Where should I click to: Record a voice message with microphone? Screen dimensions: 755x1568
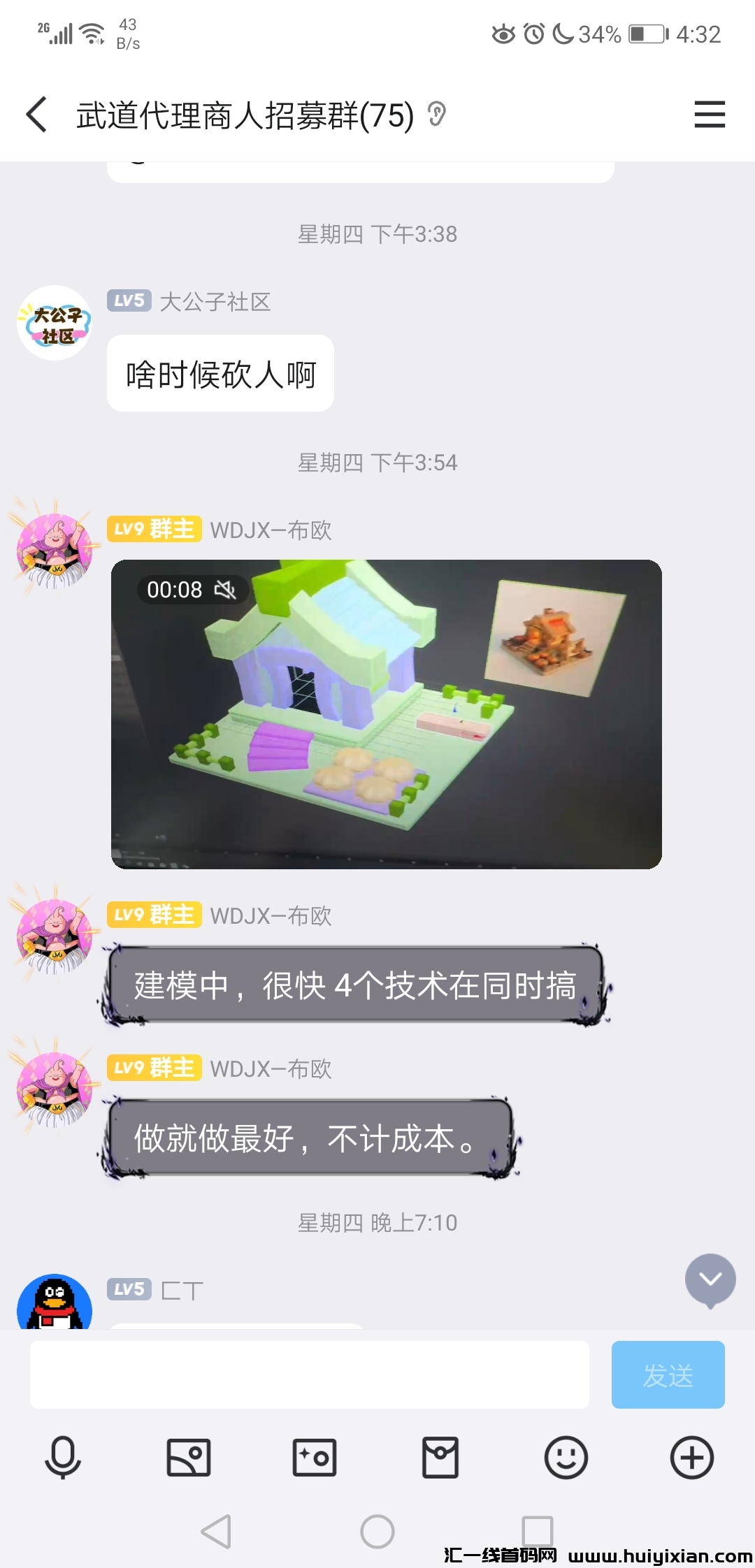[x=63, y=1458]
